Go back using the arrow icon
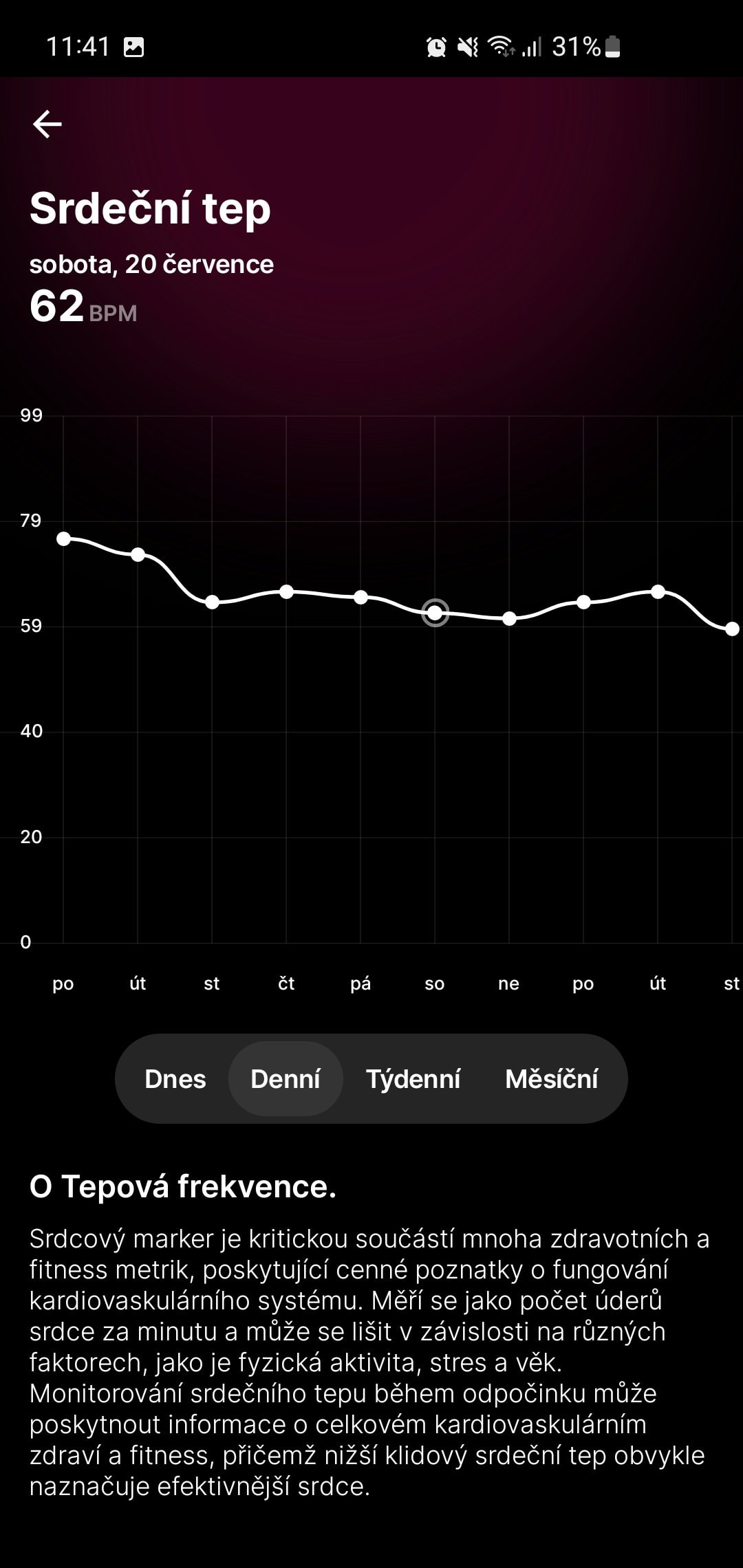Viewport: 743px width, 1568px height. point(47,124)
